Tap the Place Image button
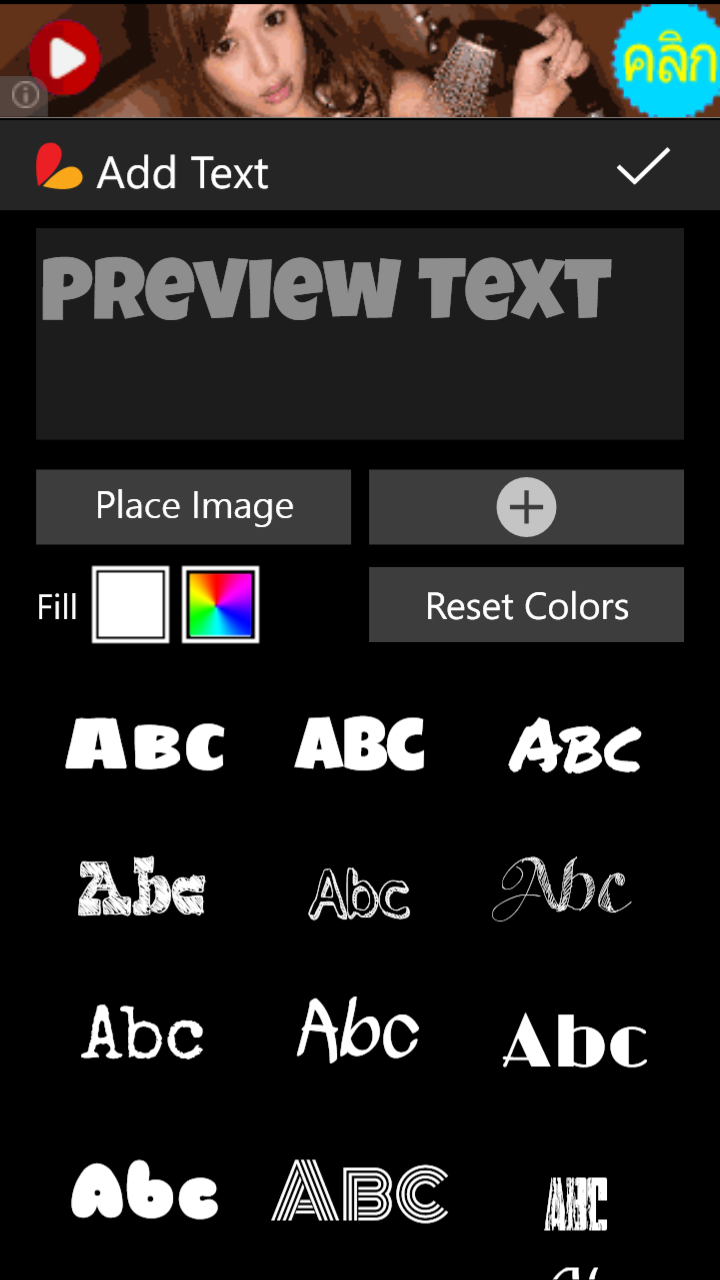This screenshot has width=720, height=1280. click(194, 507)
